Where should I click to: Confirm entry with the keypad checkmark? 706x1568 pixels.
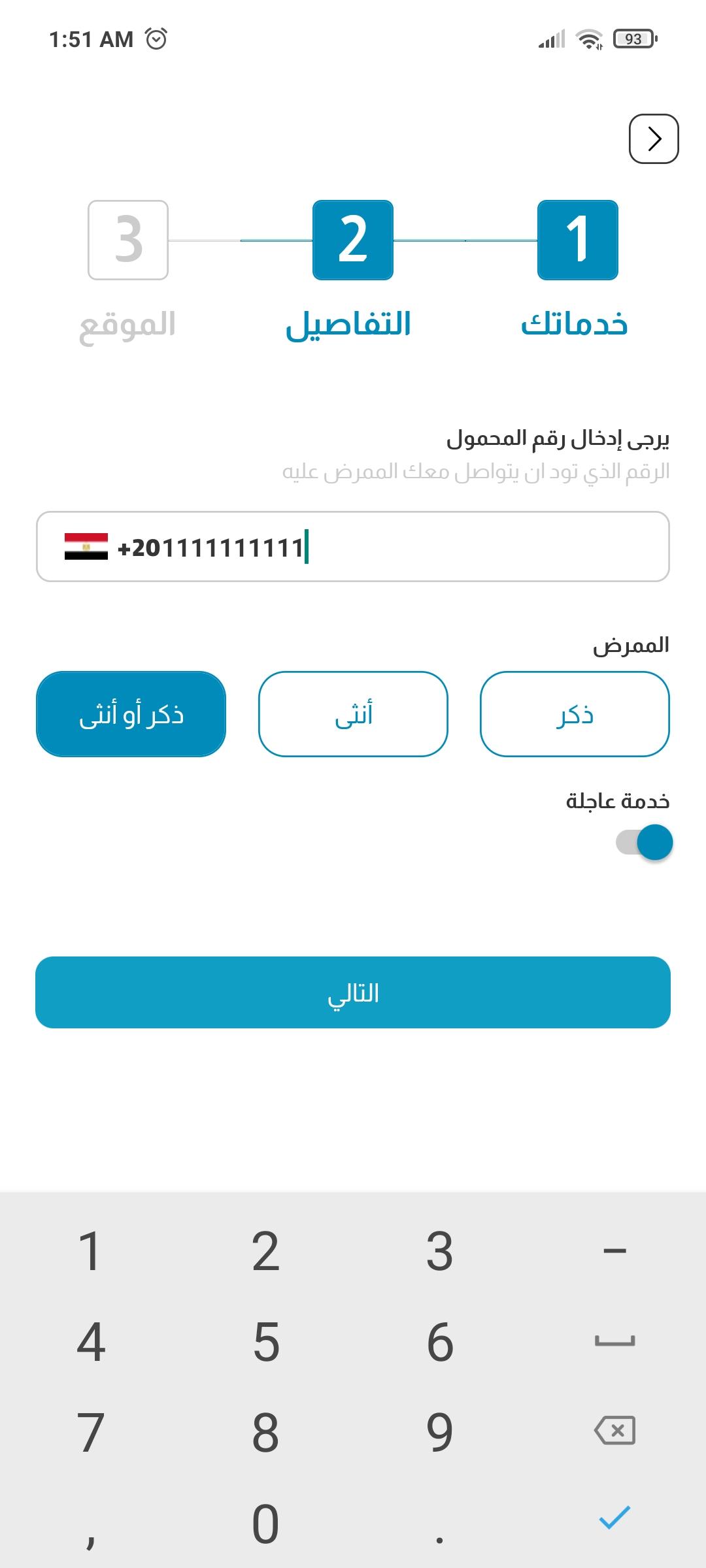pyautogui.click(x=614, y=1518)
